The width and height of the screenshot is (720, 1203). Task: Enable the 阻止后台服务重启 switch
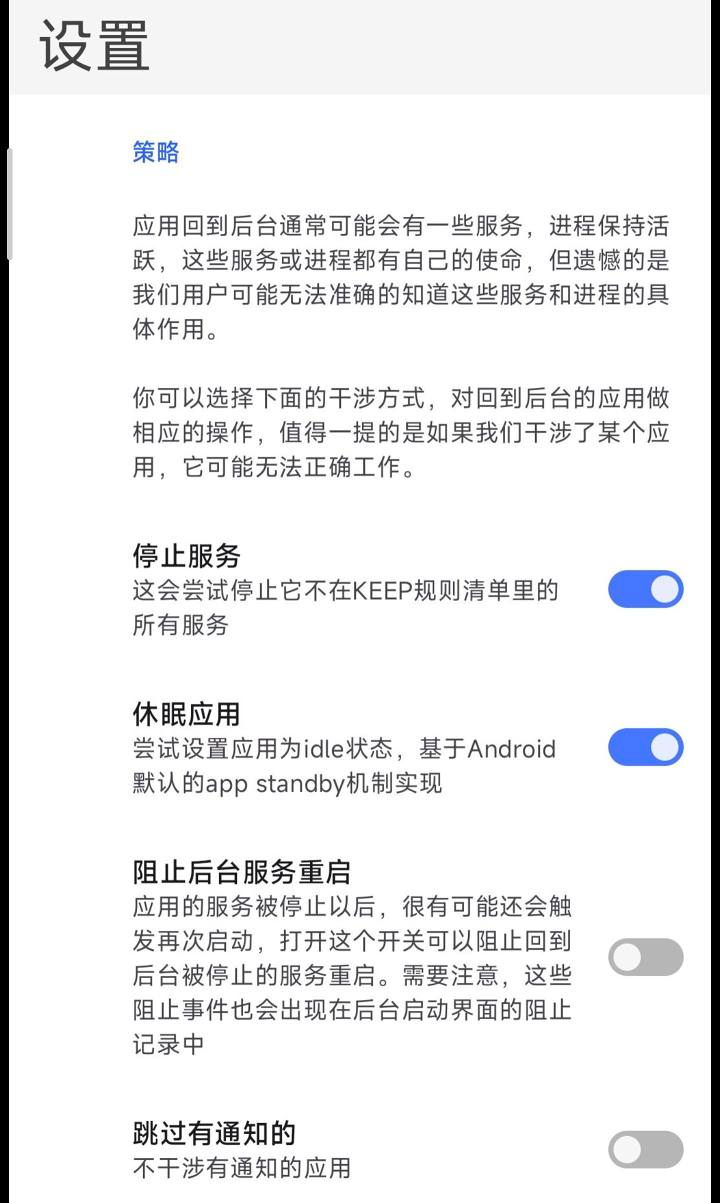pyautogui.click(x=645, y=957)
